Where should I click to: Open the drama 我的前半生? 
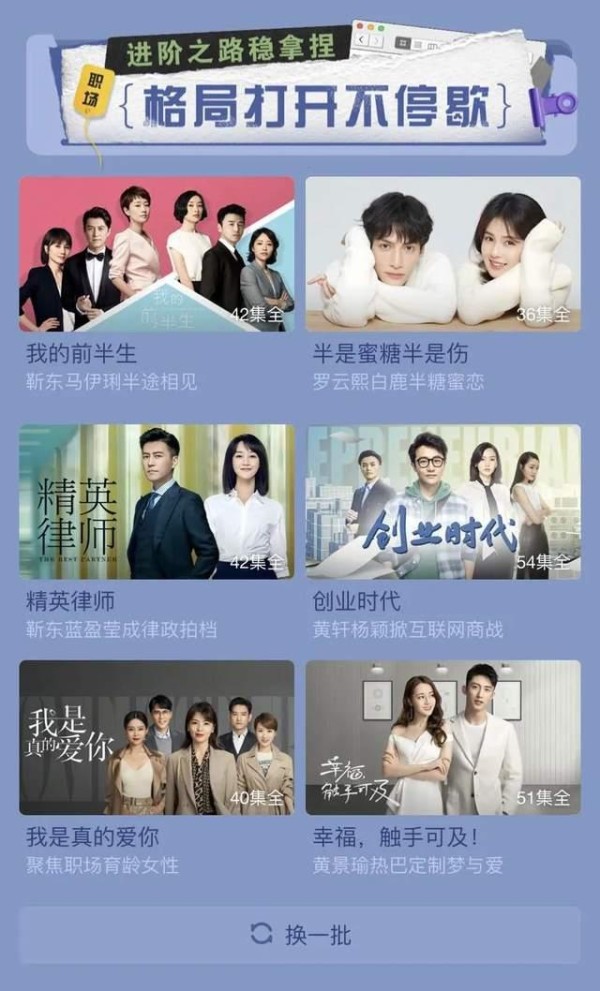157,254
